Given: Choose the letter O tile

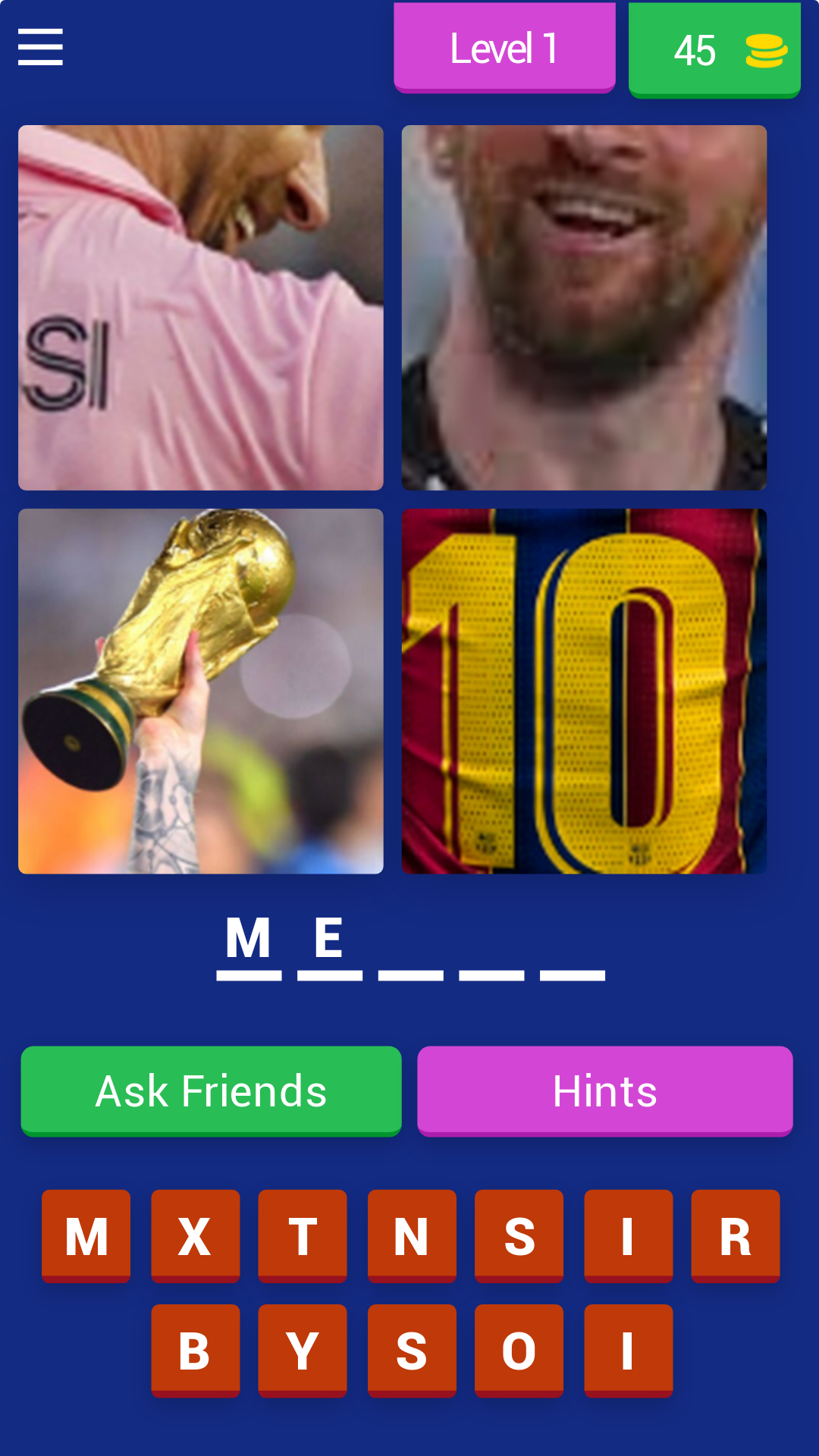Looking at the screenshot, I should tap(519, 1351).
